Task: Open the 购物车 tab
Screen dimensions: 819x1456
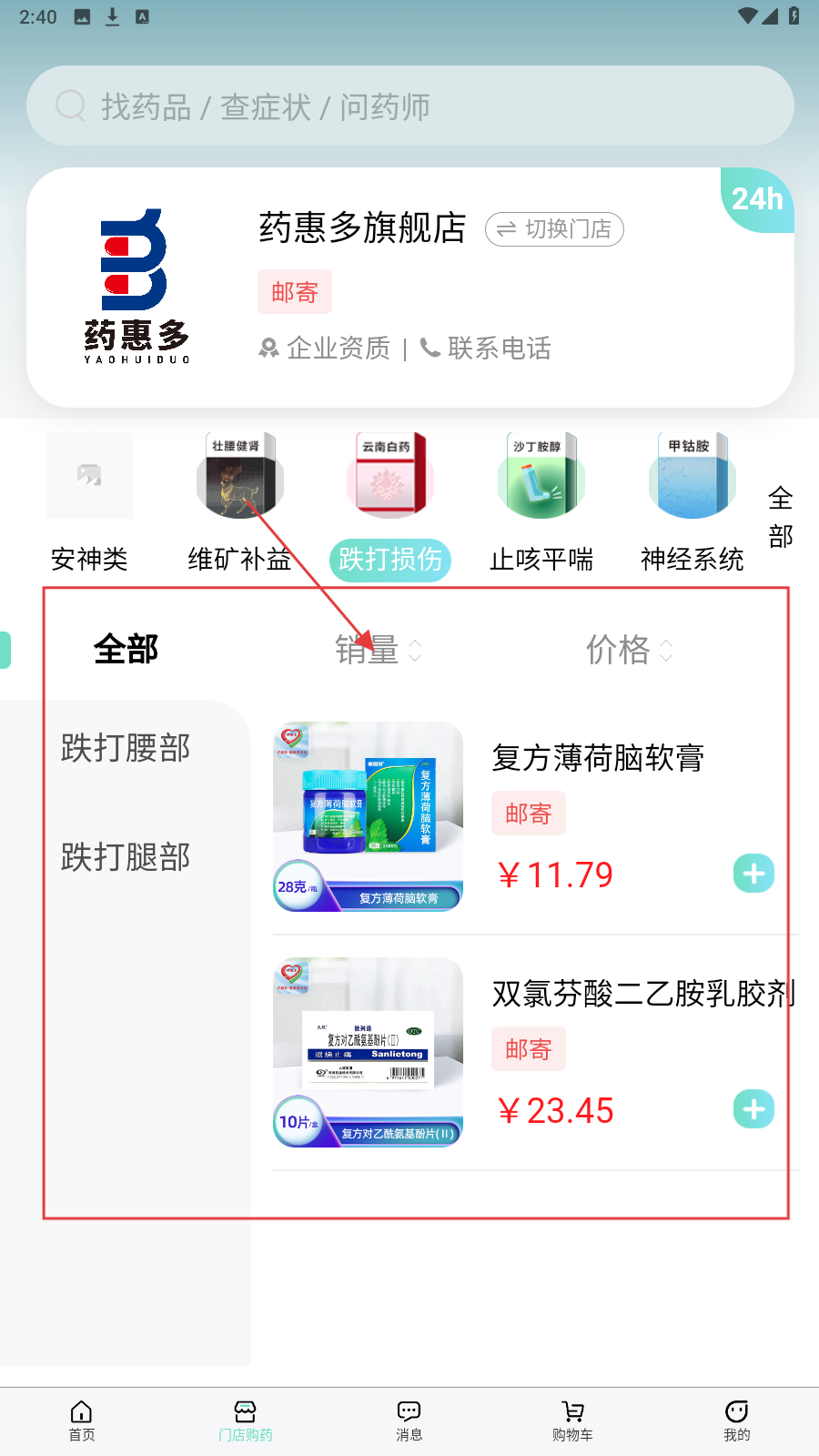Action: click(572, 1421)
